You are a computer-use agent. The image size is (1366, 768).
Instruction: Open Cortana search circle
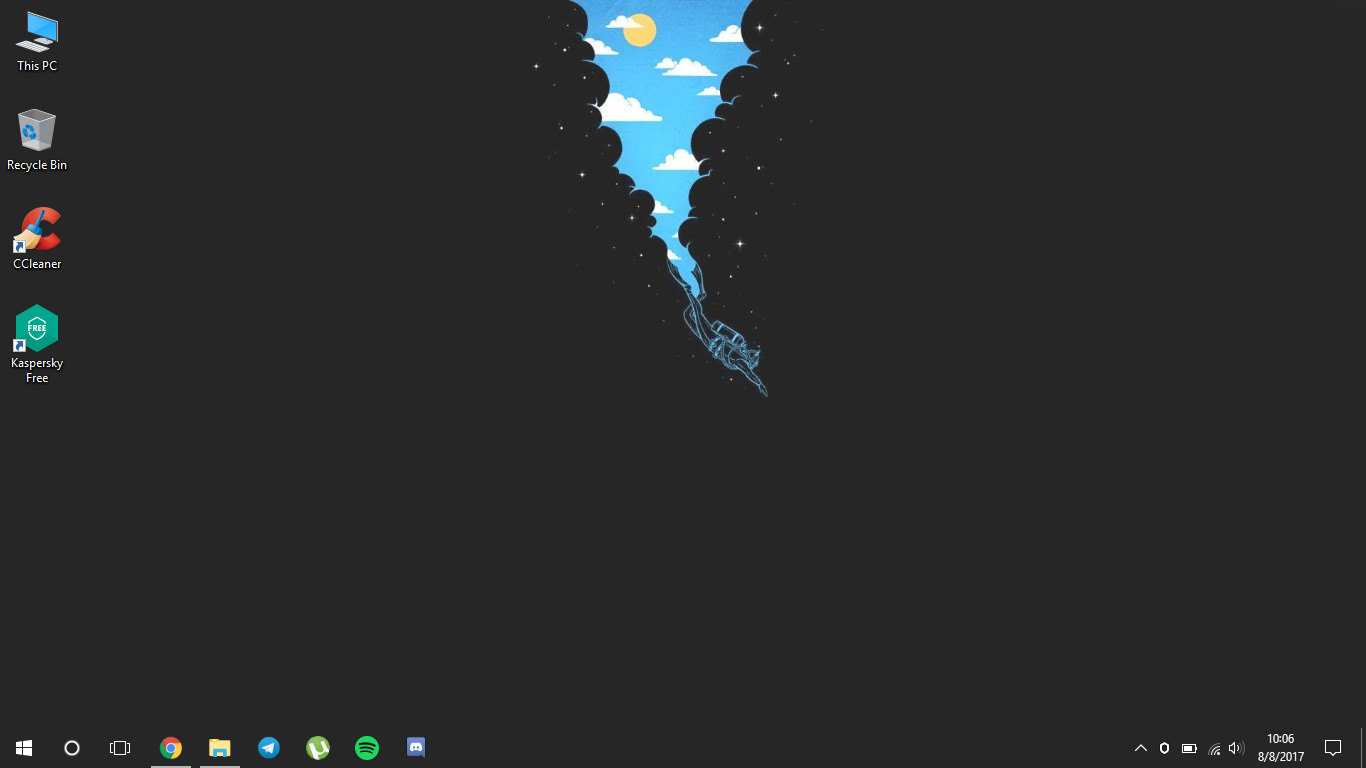click(72, 748)
